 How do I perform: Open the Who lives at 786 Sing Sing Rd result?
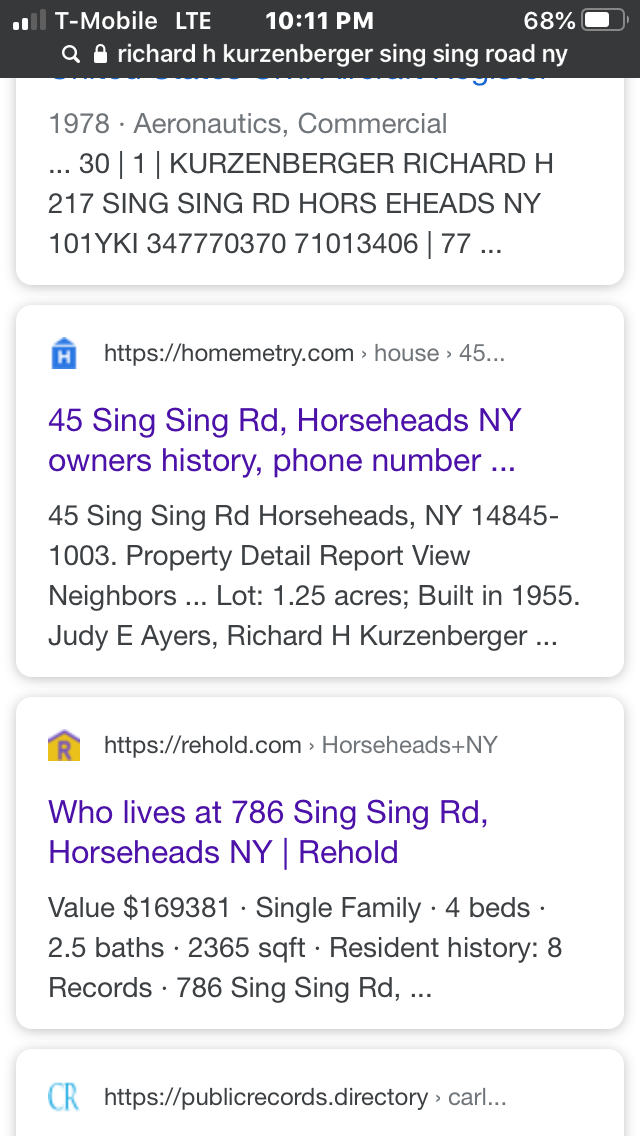tap(268, 831)
